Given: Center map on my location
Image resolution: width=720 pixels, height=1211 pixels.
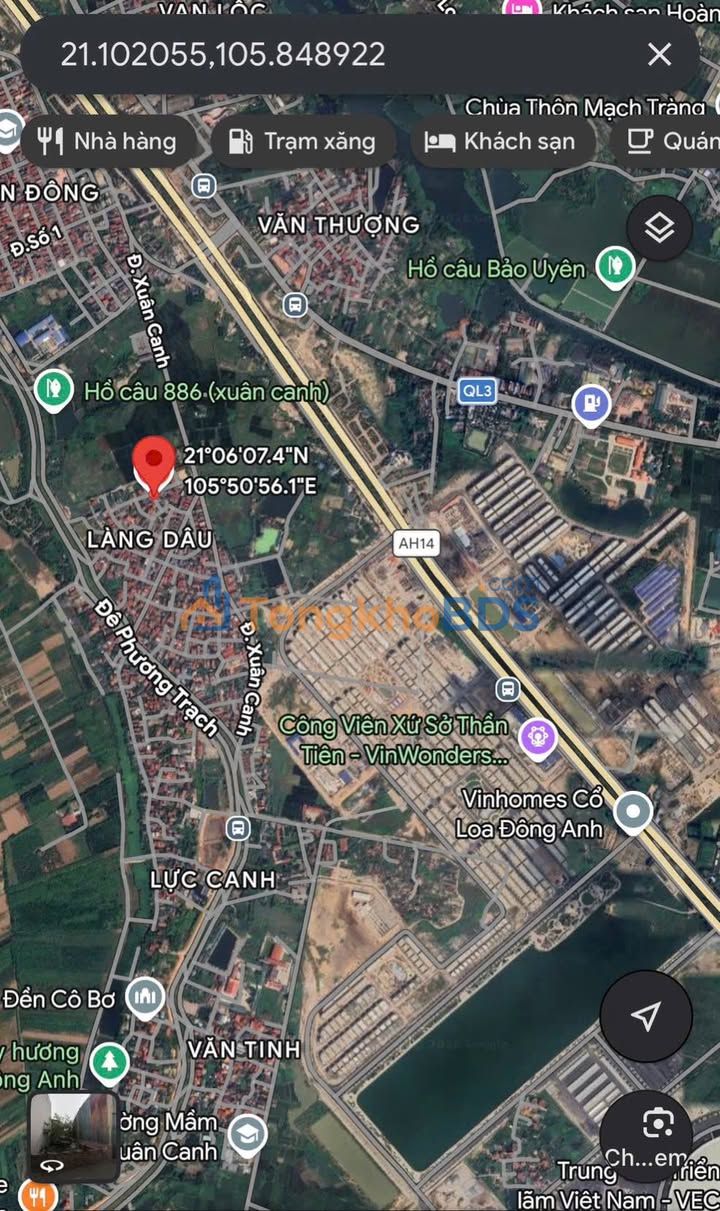Looking at the screenshot, I should coord(646,1016).
